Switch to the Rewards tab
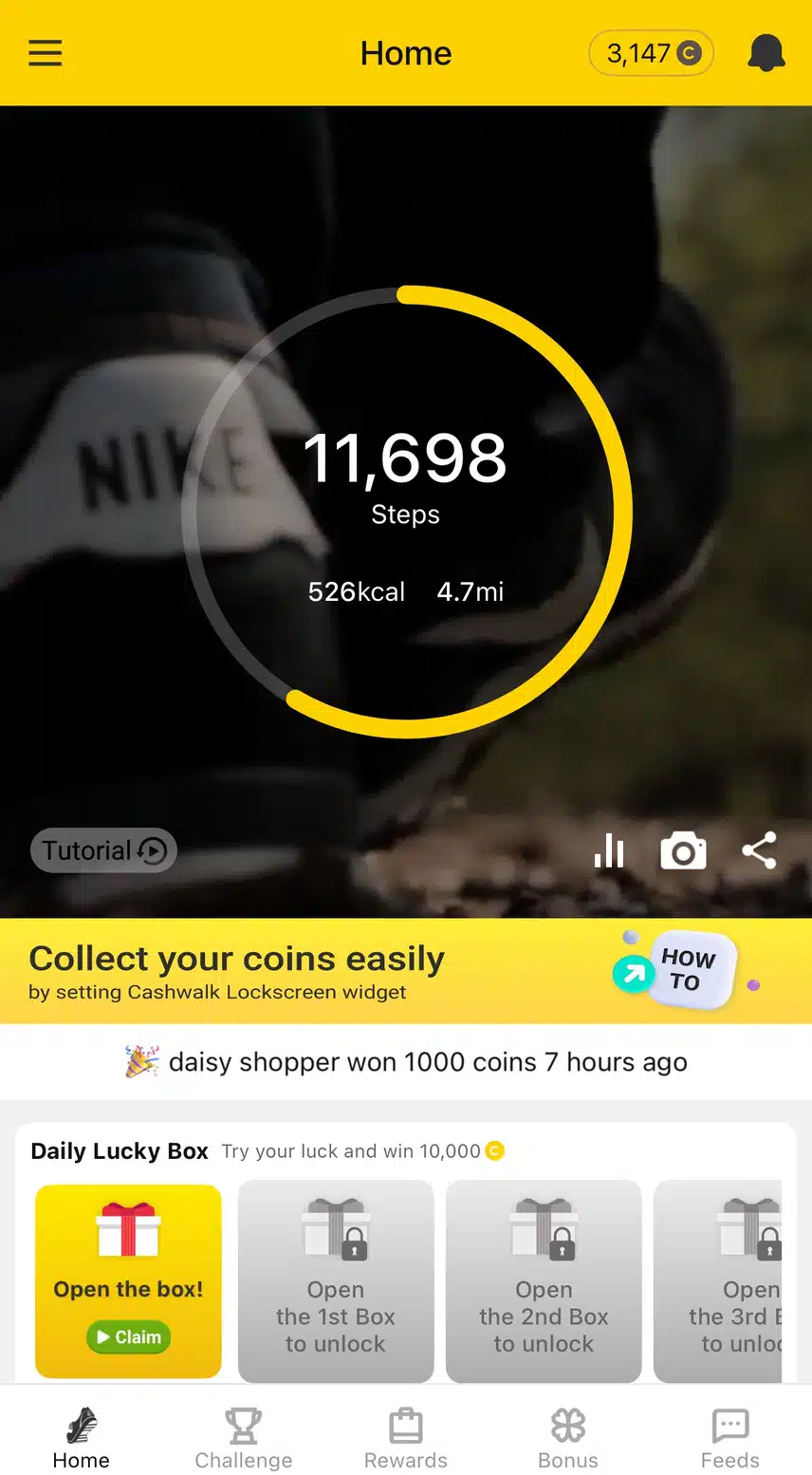812x1475 pixels. (406, 1438)
